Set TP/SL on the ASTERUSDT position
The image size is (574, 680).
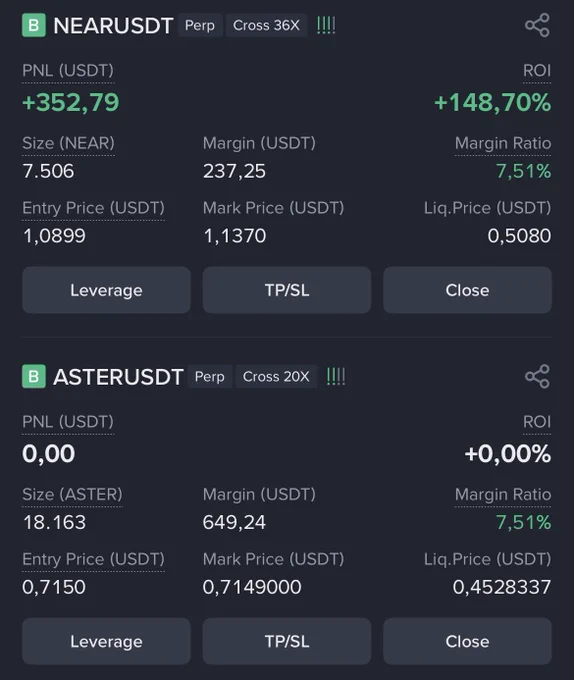[x=287, y=641]
